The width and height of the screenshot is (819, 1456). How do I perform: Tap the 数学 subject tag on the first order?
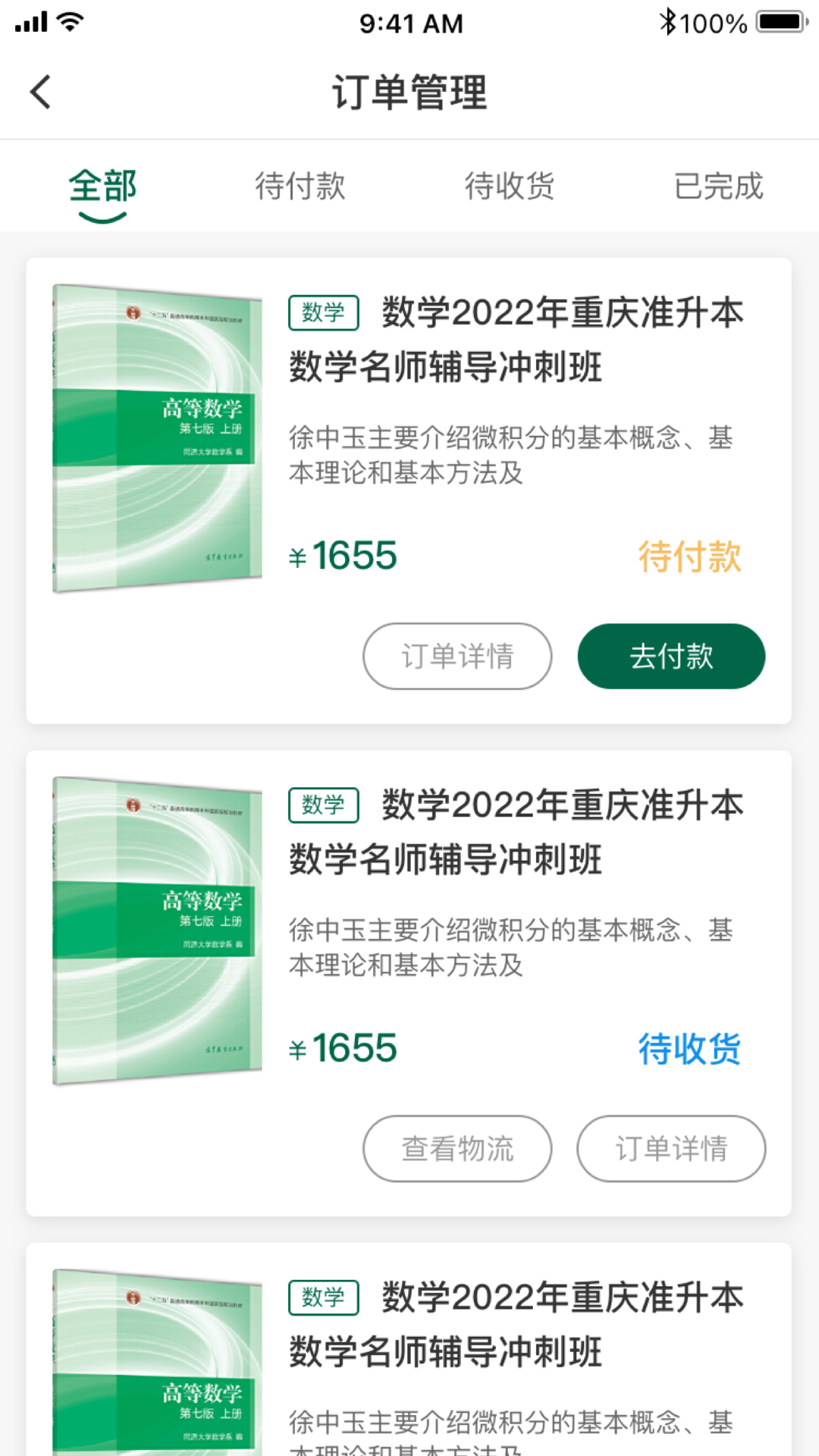pos(323,312)
